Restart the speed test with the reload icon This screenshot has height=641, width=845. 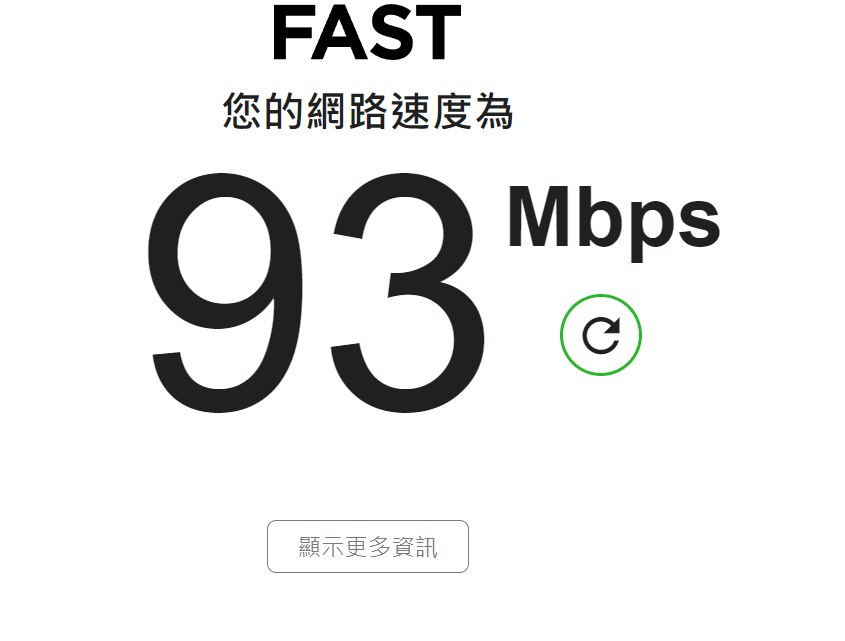tap(600, 336)
